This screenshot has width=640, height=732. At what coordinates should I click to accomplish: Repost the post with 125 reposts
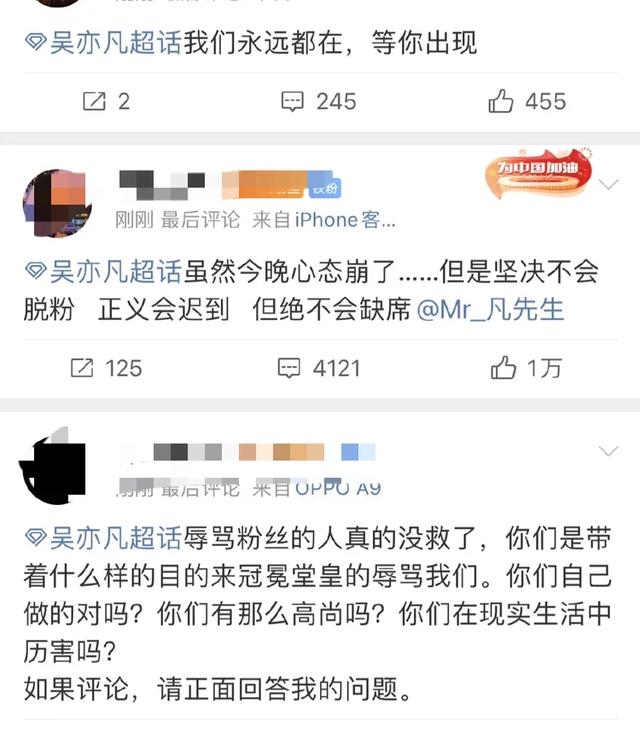click(106, 368)
